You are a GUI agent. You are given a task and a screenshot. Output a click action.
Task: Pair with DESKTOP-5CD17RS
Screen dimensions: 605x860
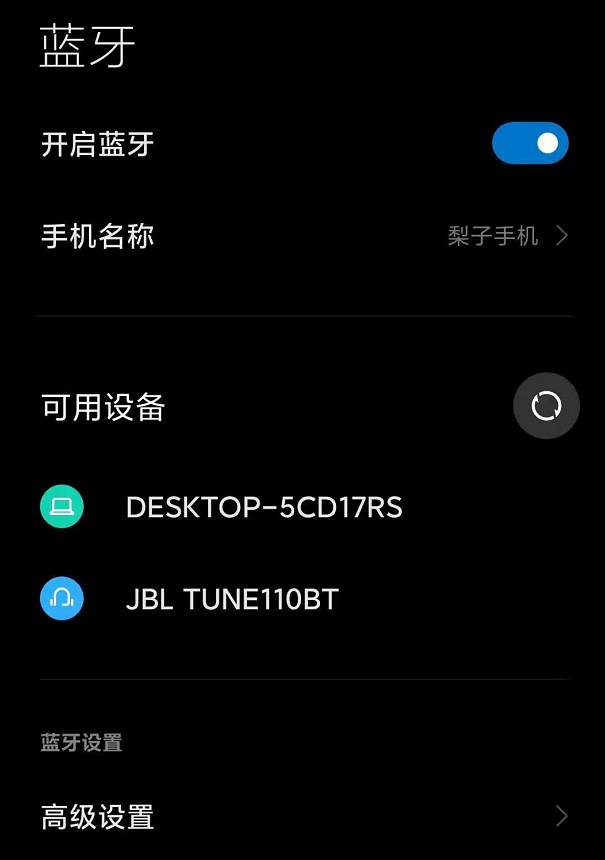coord(264,507)
